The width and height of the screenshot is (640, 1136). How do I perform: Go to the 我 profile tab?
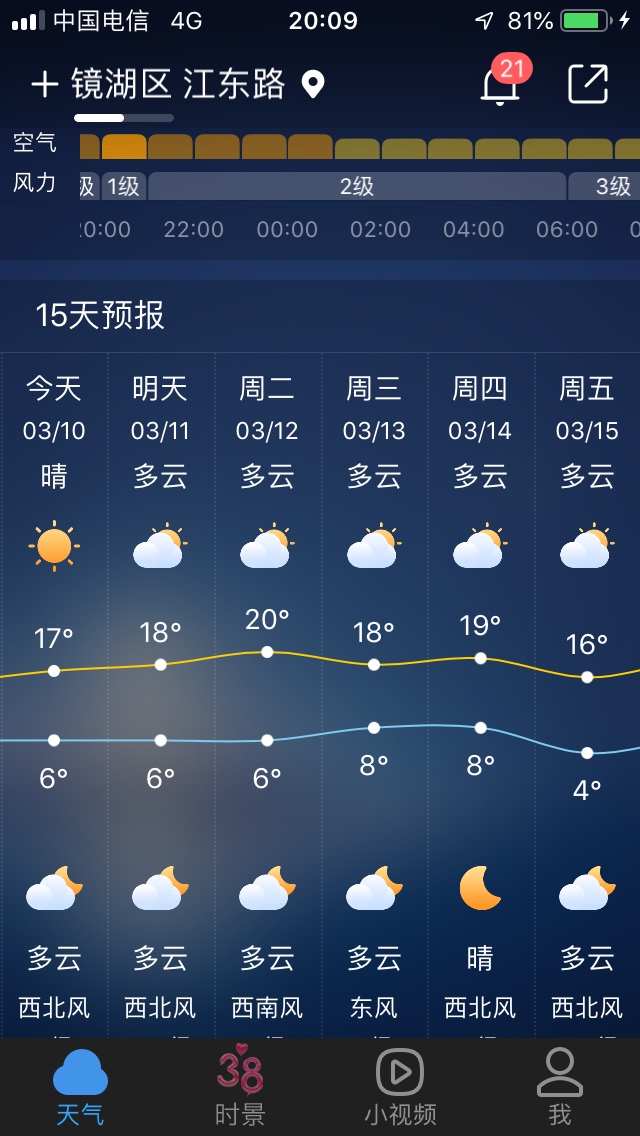pyautogui.click(x=560, y=1087)
